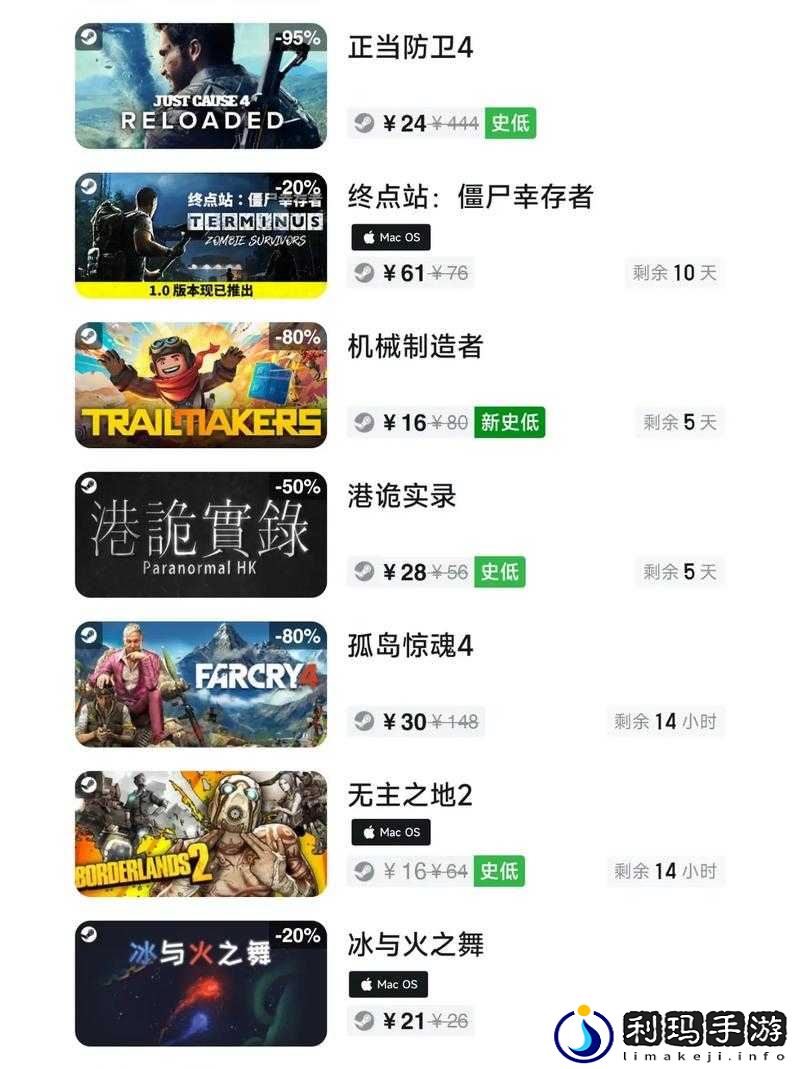Open the 孤岛惊魂4 Far Cry 4 deal
Screen dimensions: 800x1069
[x=410, y=646]
